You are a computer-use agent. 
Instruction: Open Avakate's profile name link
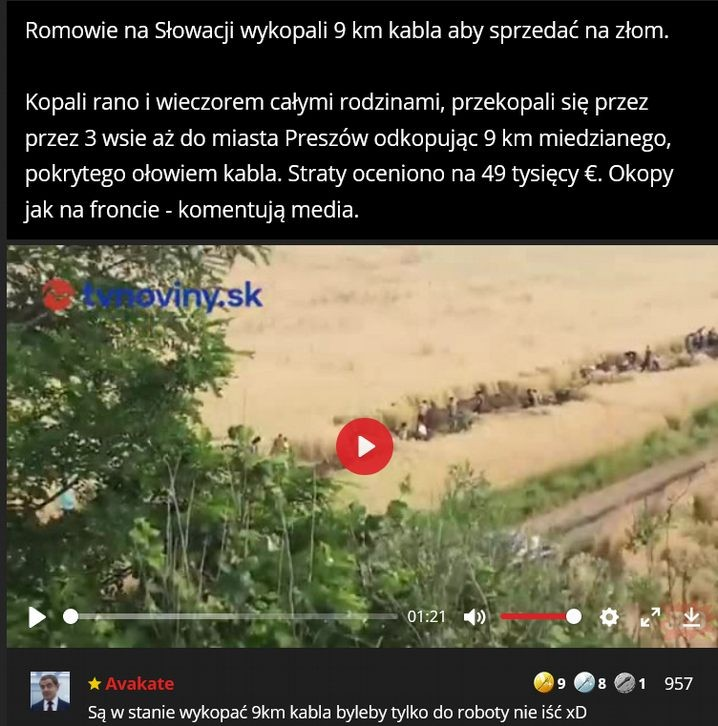click(x=139, y=684)
